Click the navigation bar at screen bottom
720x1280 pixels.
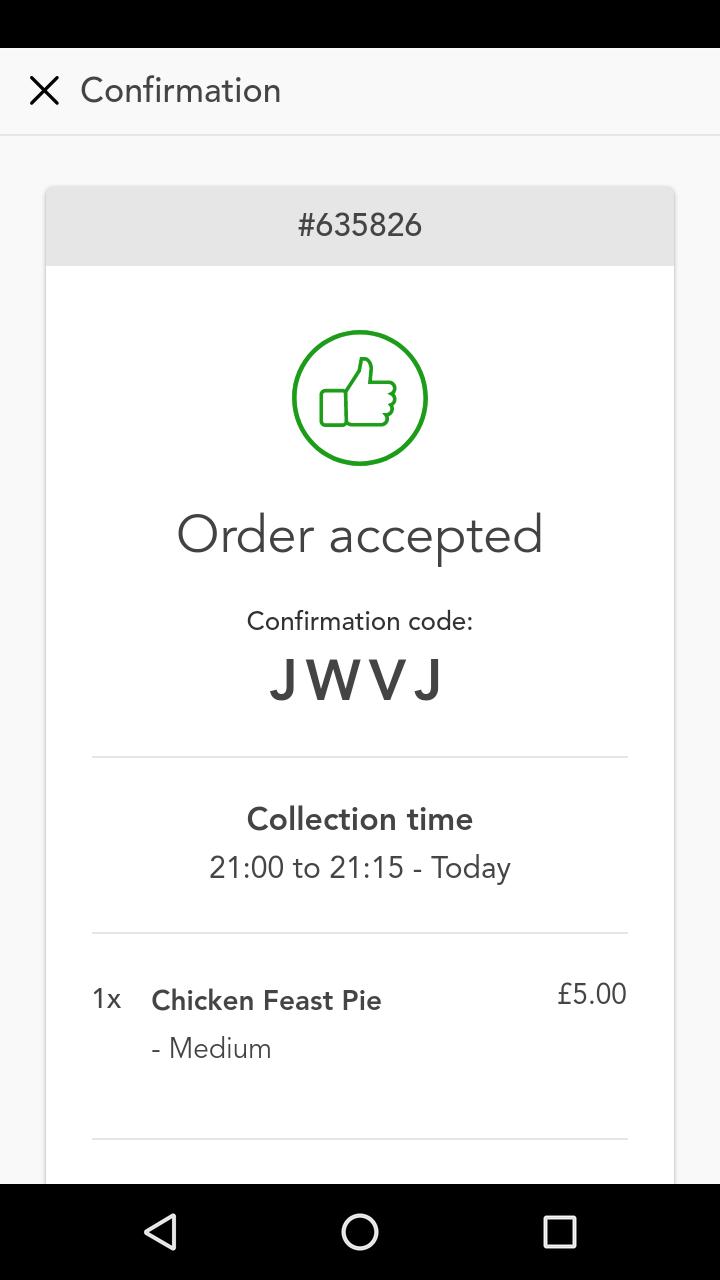(x=360, y=1233)
